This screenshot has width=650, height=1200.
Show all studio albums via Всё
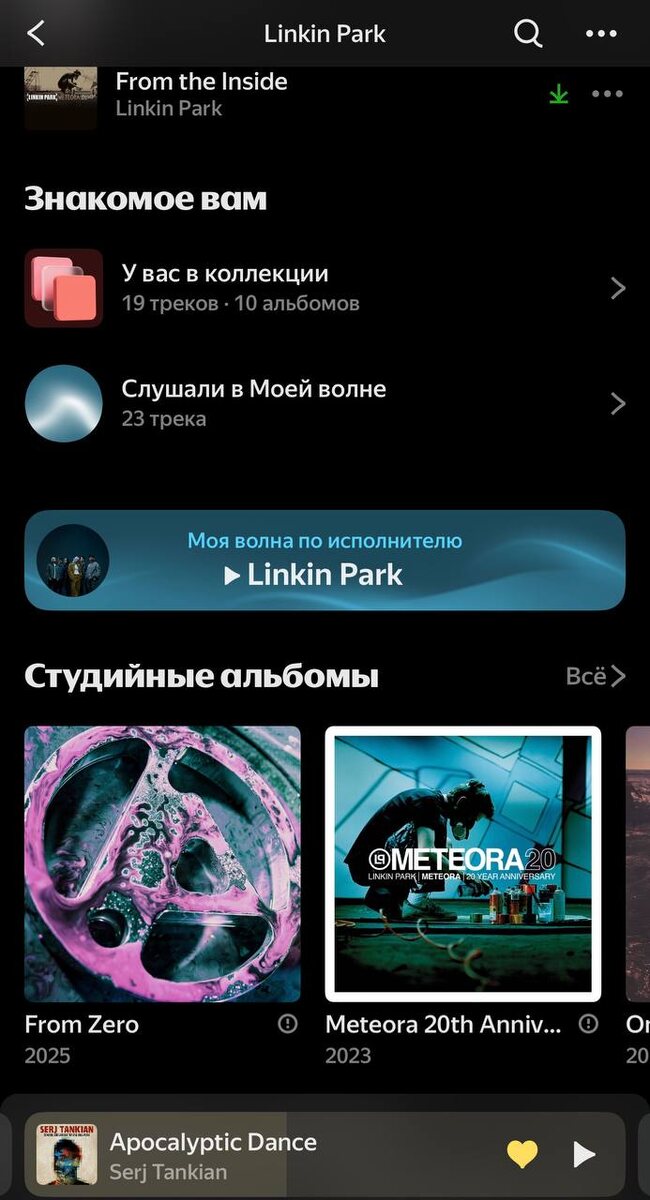[x=595, y=676]
